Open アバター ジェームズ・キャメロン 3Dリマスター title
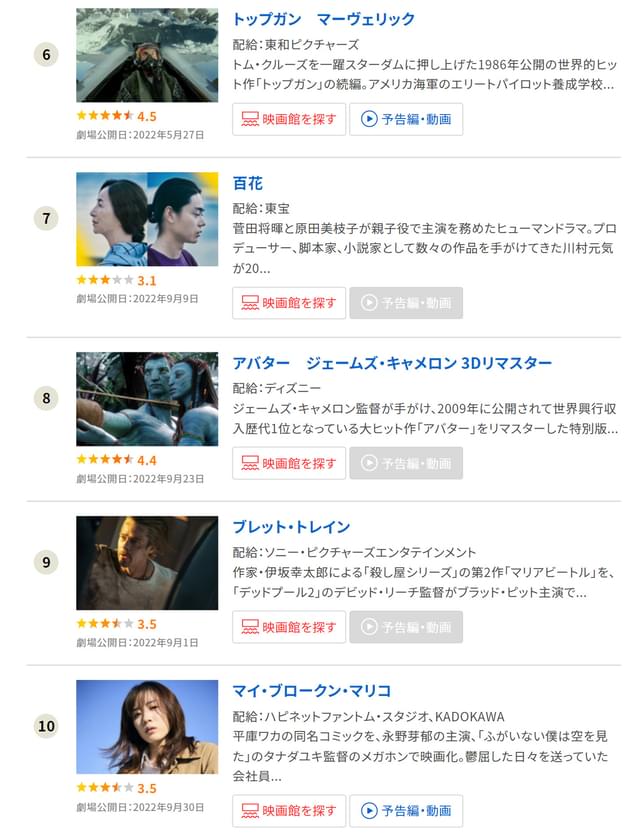Image resolution: width=640 pixels, height=838 pixels. point(392,362)
